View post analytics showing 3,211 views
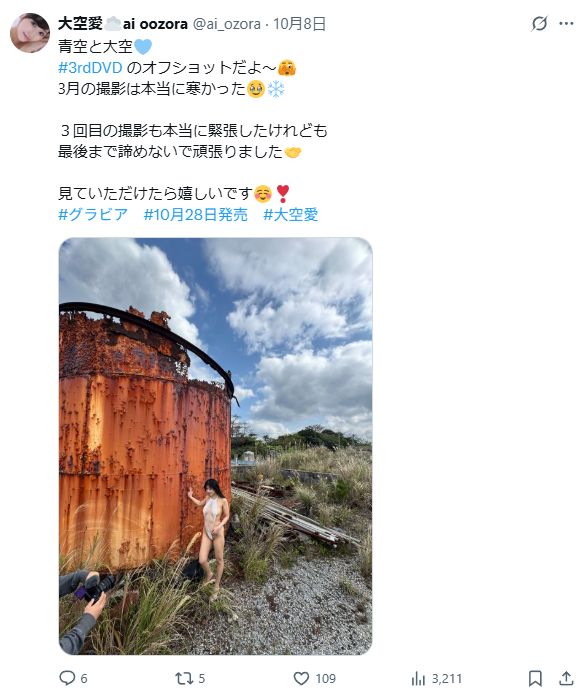Viewport: 588px width, 696px height. [x=436, y=678]
